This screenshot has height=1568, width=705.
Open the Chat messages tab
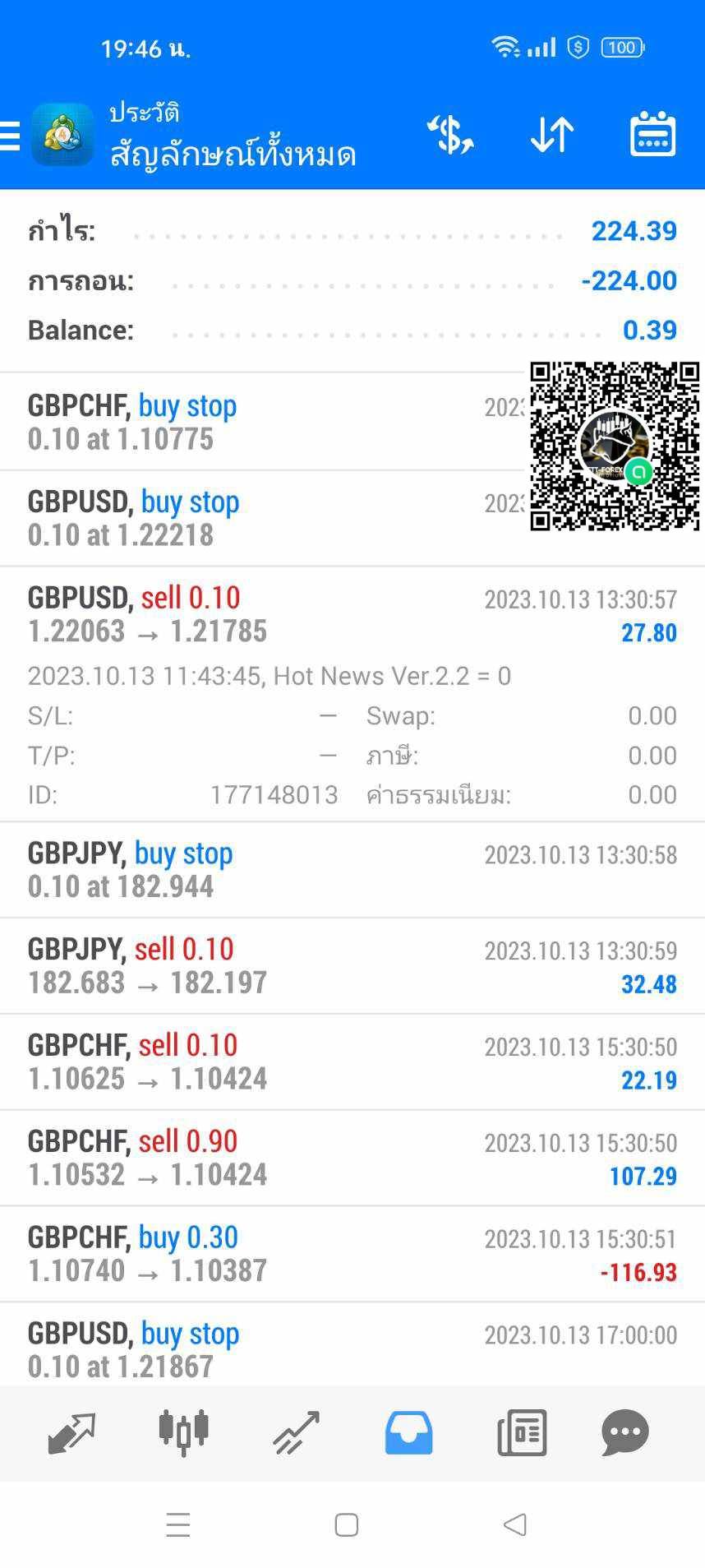(x=625, y=1433)
